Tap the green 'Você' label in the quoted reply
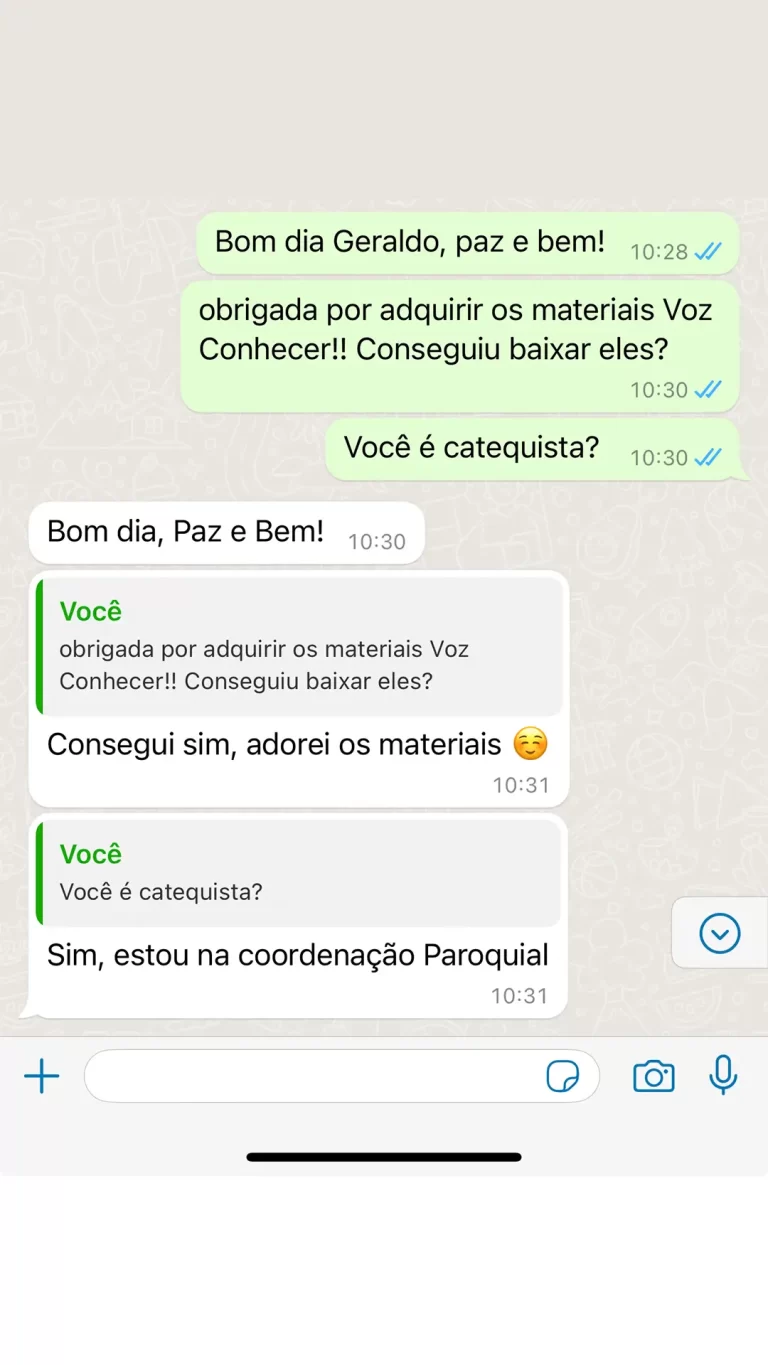This screenshot has height=1365, width=768. point(90,610)
